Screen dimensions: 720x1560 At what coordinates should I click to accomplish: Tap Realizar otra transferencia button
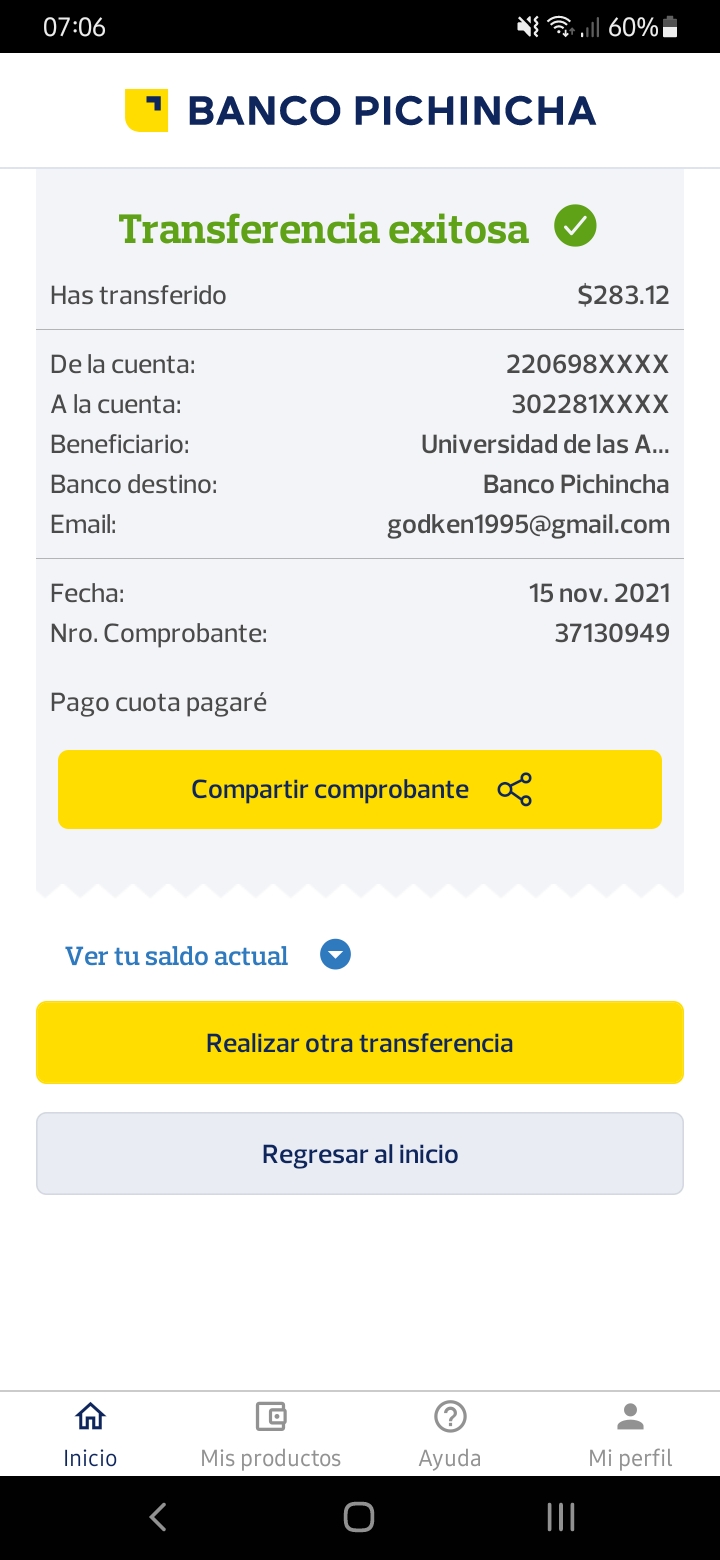tap(360, 1043)
